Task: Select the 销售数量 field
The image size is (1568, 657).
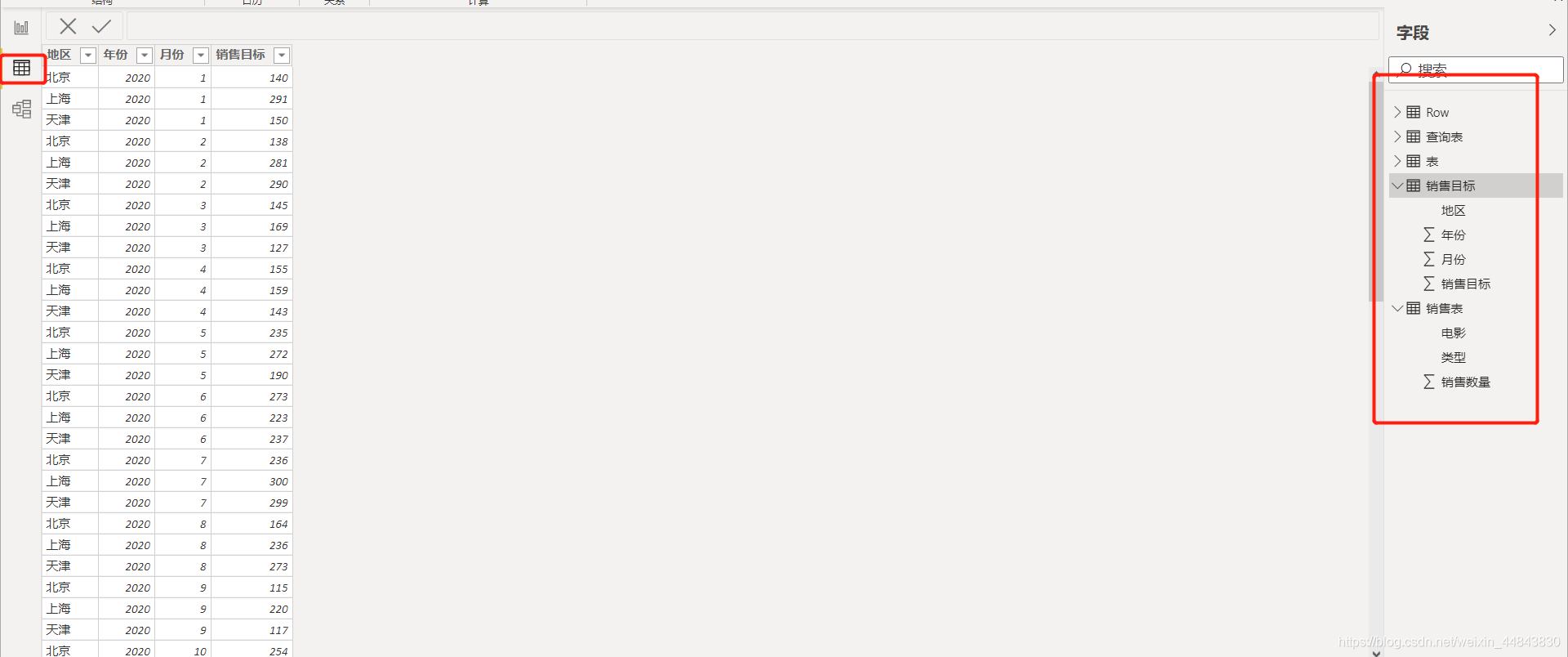Action: tap(1465, 382)
